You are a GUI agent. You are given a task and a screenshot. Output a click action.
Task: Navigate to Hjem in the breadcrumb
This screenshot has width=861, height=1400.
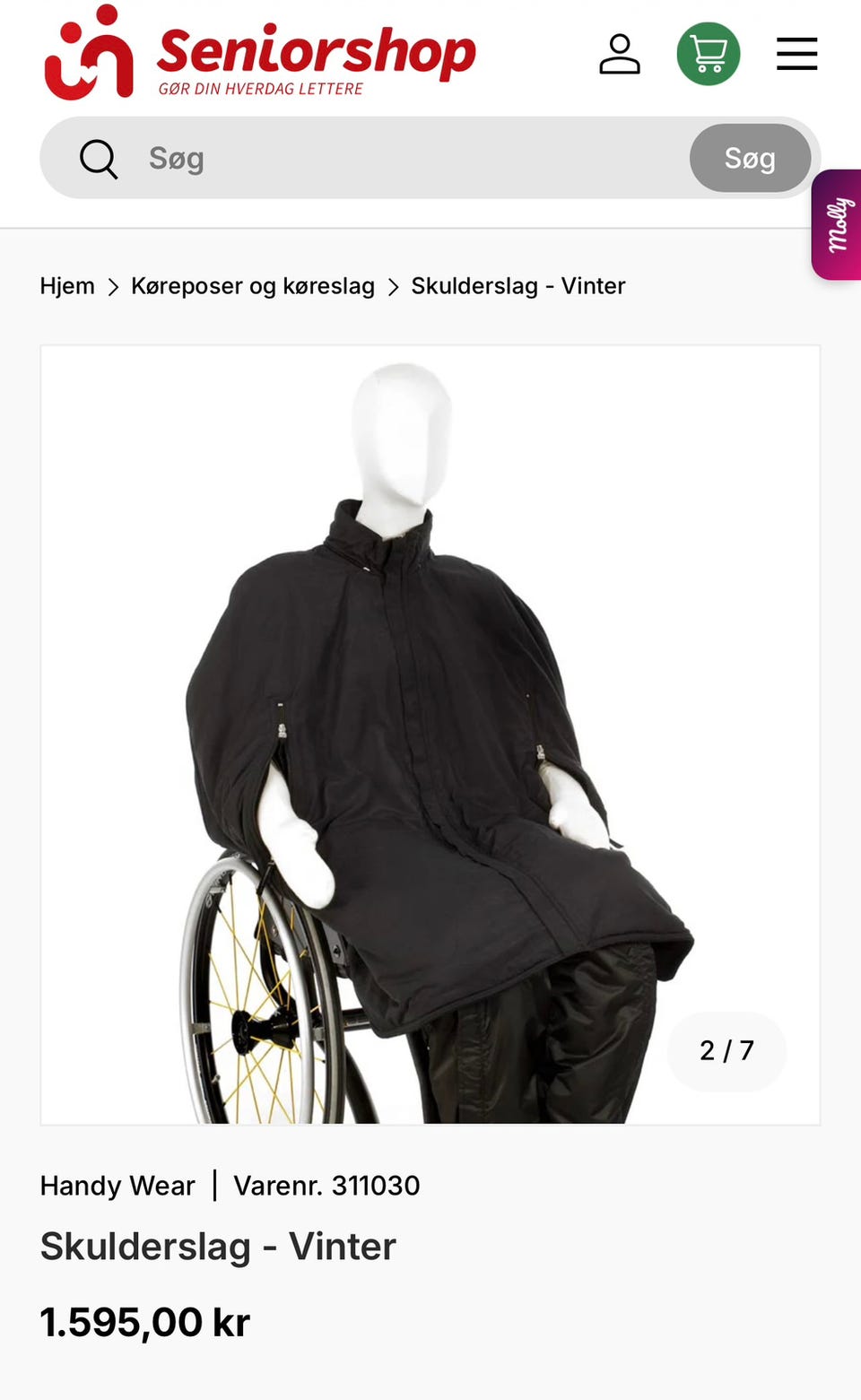pyautogui.click(x=67, y=285)
